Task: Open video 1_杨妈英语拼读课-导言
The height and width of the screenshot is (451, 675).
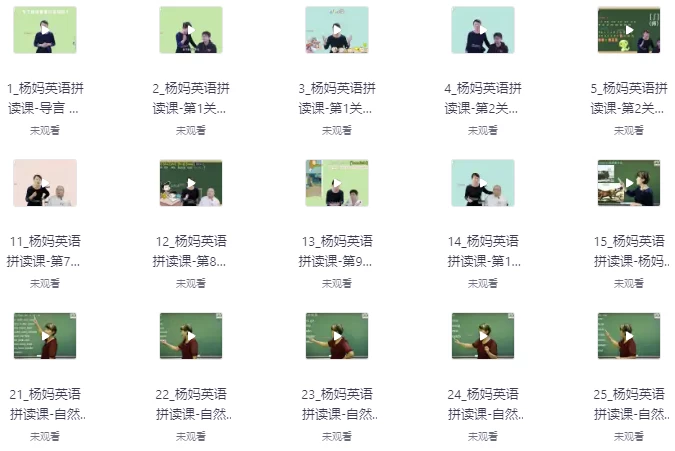Action: tap(45, 30)
